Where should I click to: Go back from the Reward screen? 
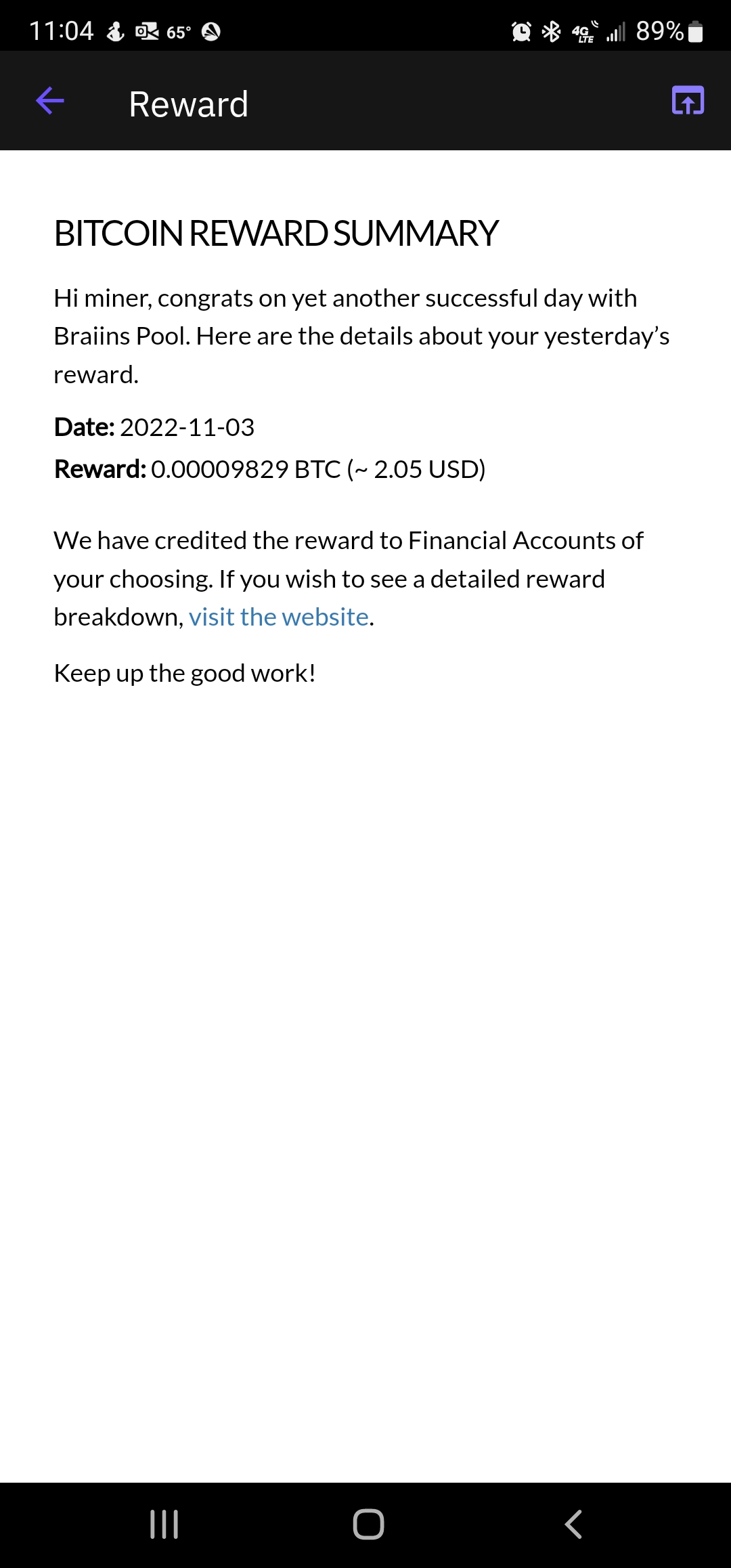click(50, 102)
